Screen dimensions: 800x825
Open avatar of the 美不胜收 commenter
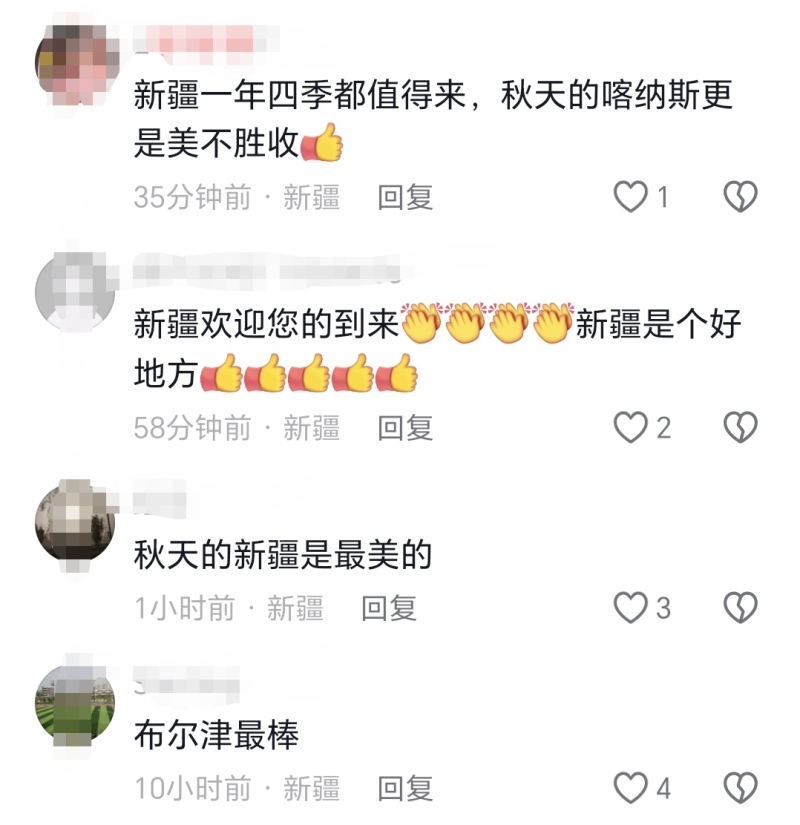tap(75, 62)
